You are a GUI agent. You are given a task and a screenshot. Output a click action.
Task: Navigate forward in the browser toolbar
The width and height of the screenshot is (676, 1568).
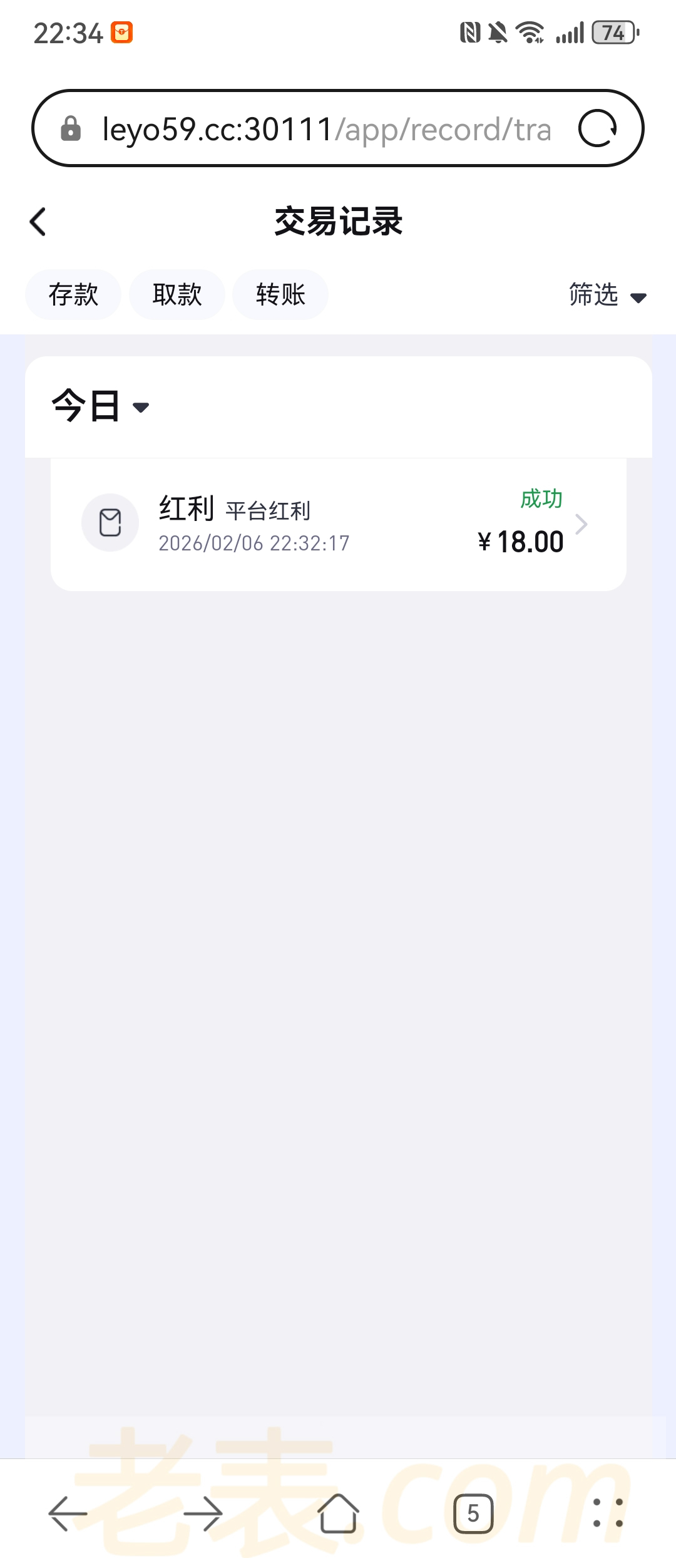[x=203, y=1514]
